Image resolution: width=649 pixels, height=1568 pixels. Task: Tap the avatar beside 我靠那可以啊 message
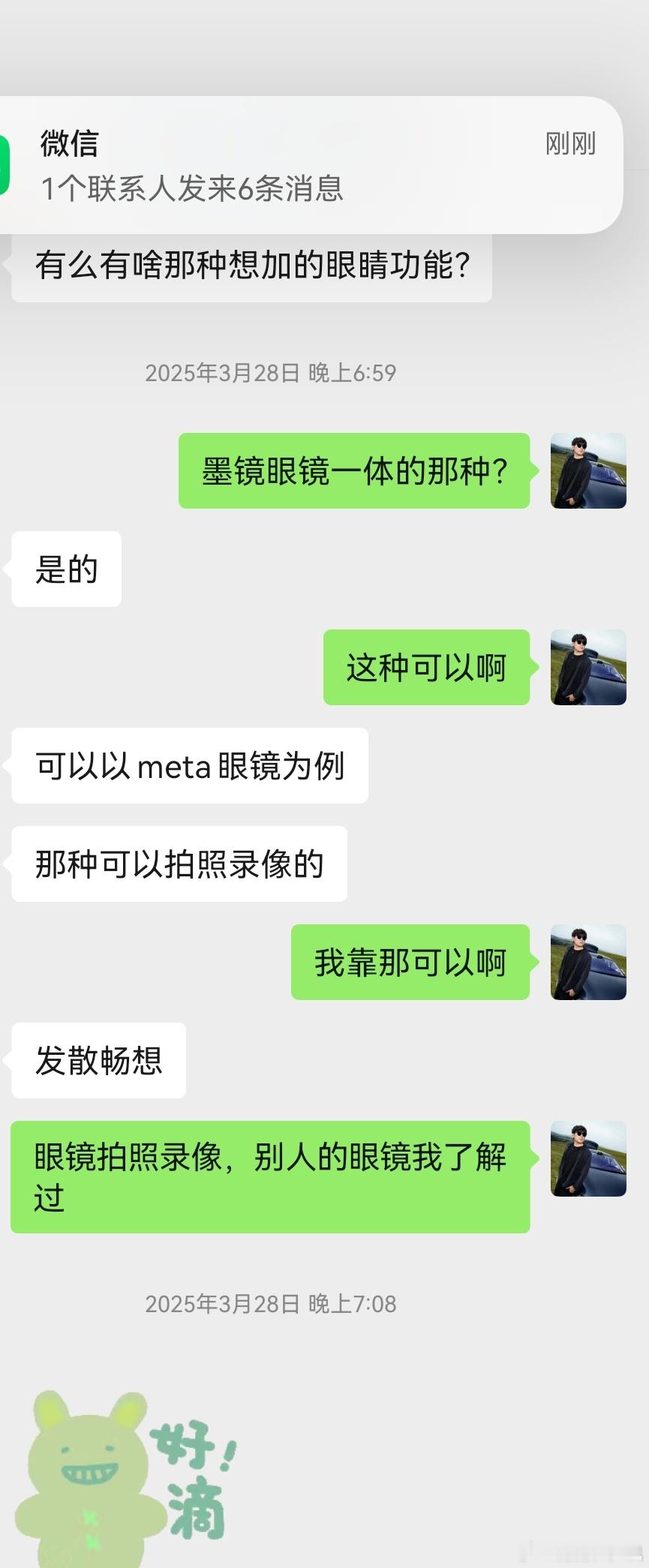click(x=588, y=963)
